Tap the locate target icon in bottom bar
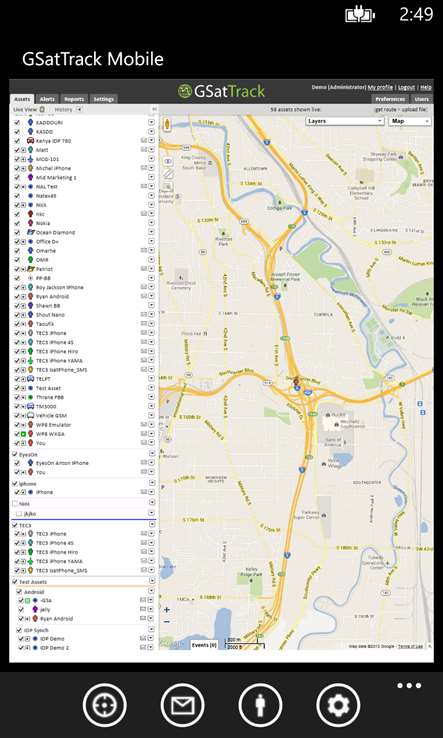Viewport: 443px width, 738px height. pyautogui.click(x=105, y=705)
